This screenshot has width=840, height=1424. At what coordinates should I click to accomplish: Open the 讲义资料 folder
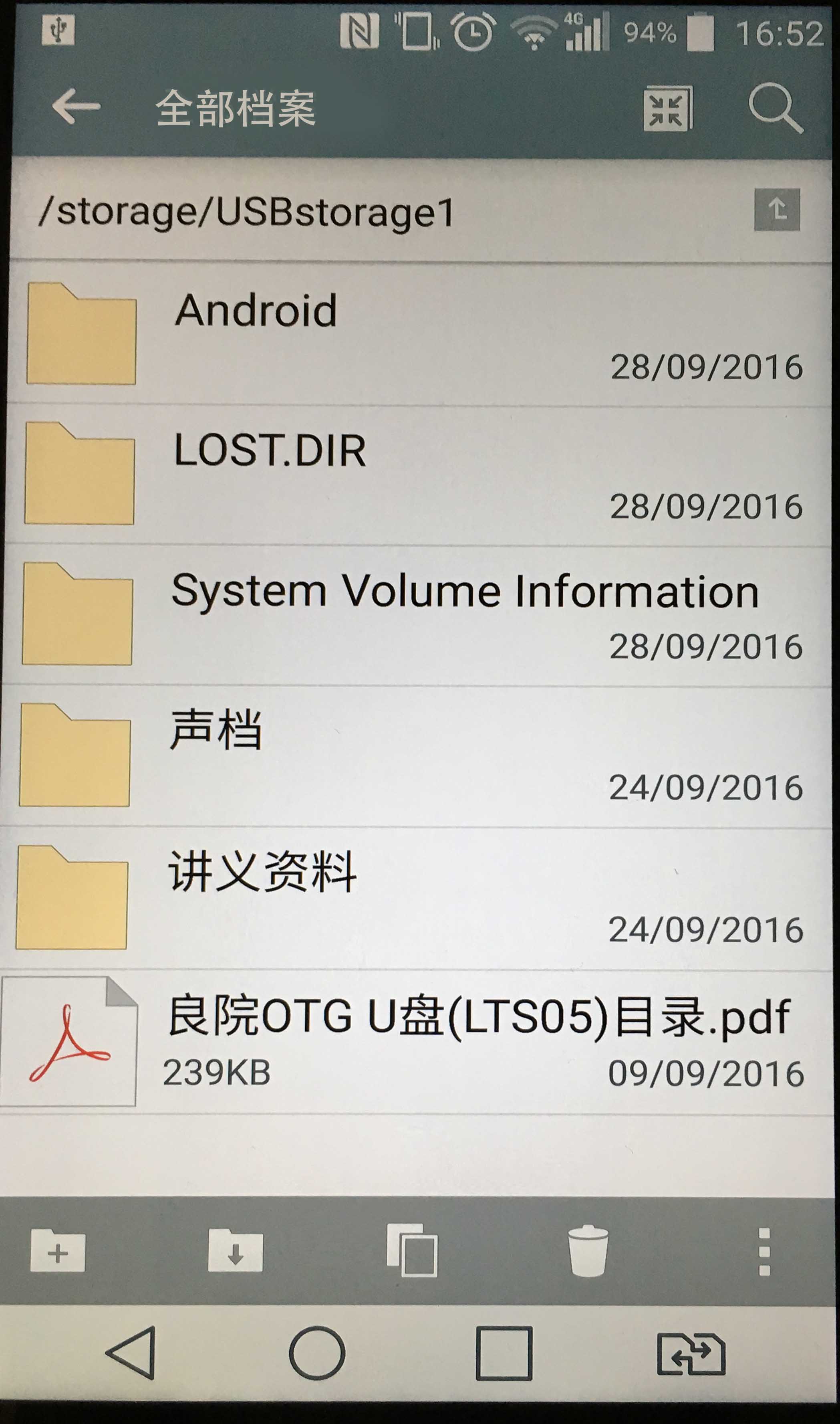[x=419, y=897]
